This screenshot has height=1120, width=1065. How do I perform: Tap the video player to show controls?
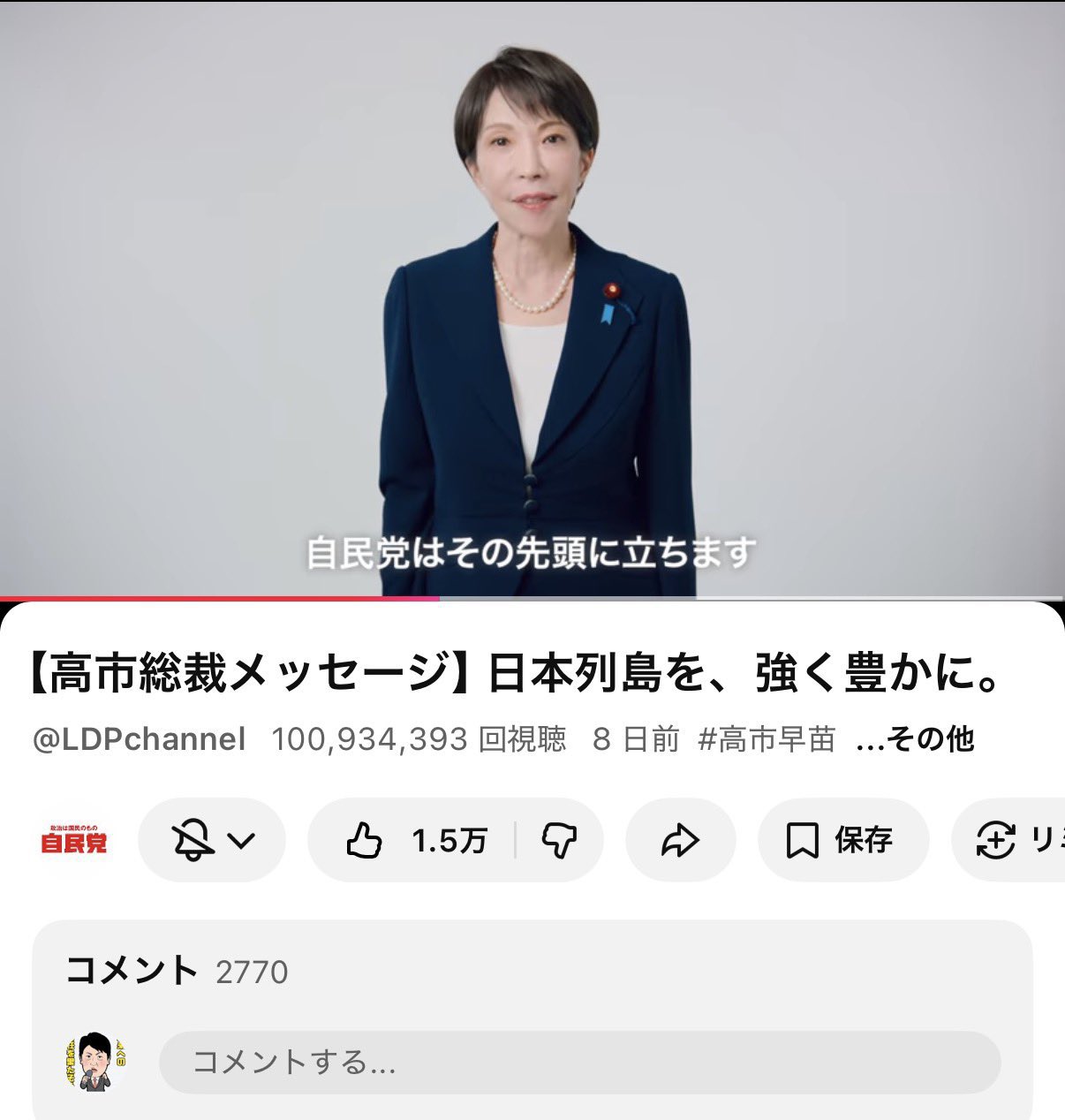[532, 299]
